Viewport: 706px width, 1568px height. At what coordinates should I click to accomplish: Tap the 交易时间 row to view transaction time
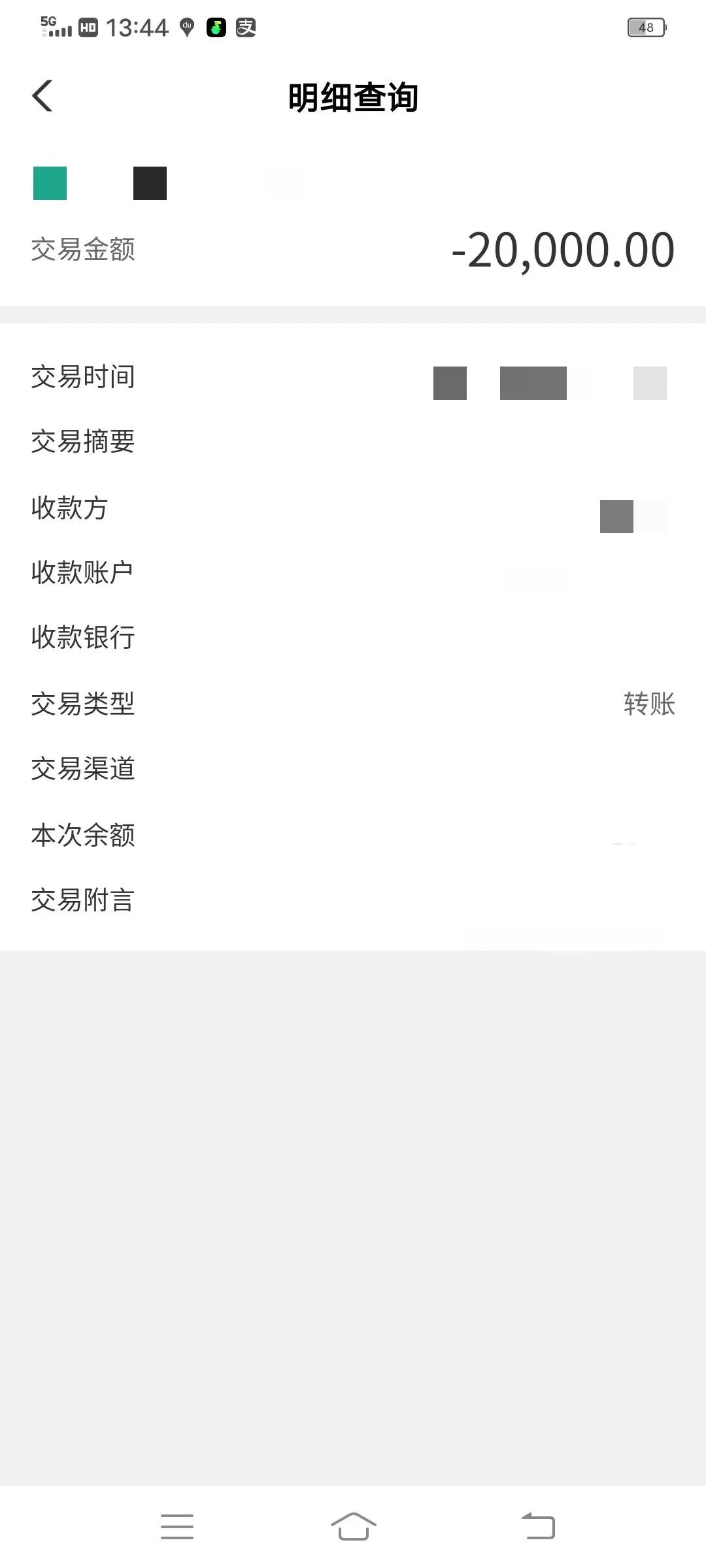pos(353,376)
